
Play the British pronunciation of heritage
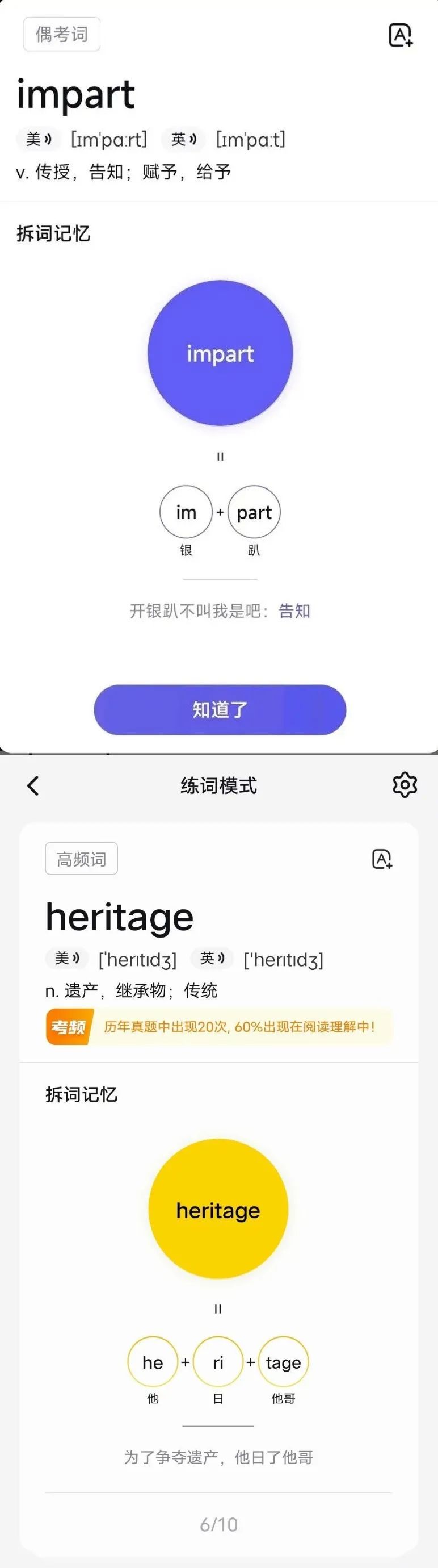pos(212,959)
